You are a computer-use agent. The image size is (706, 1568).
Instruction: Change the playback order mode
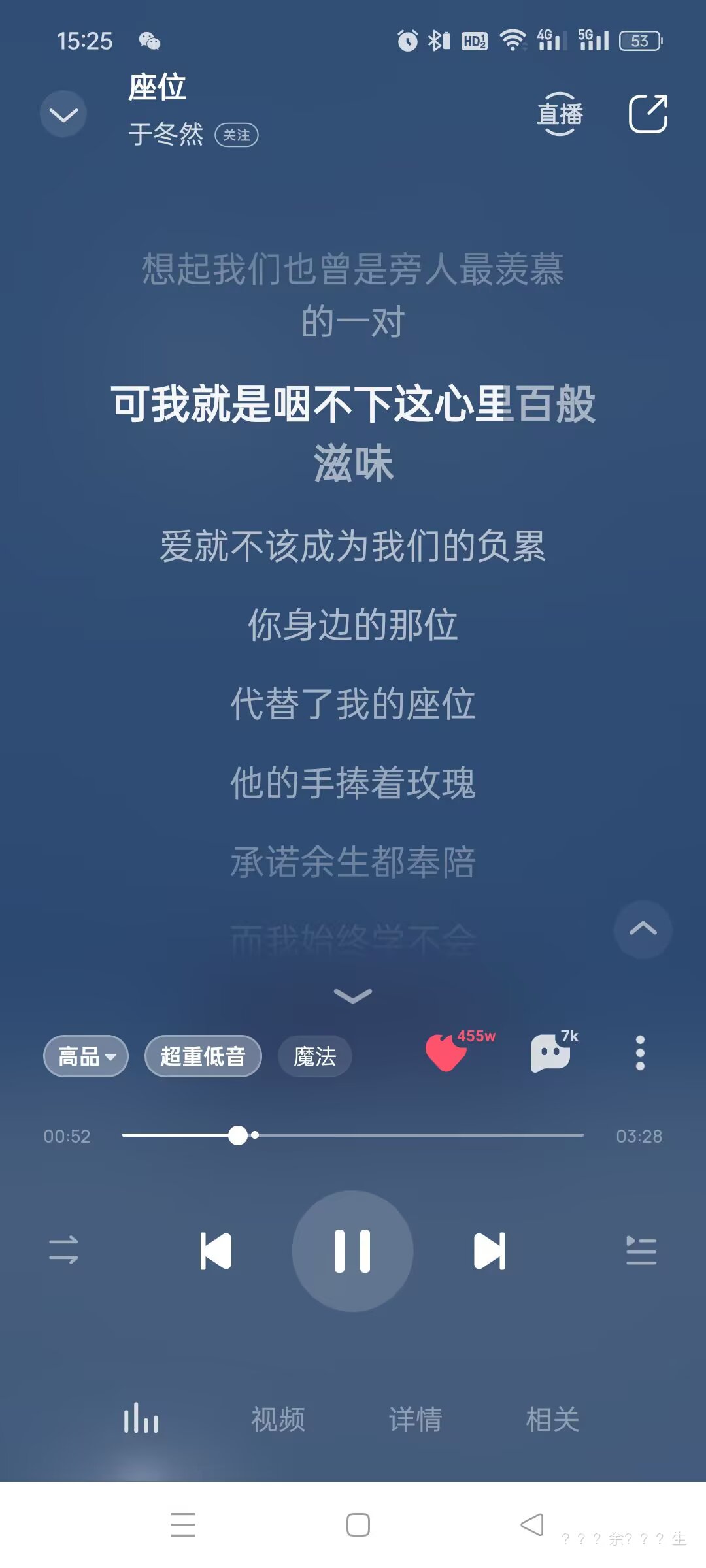point(64,1250)
